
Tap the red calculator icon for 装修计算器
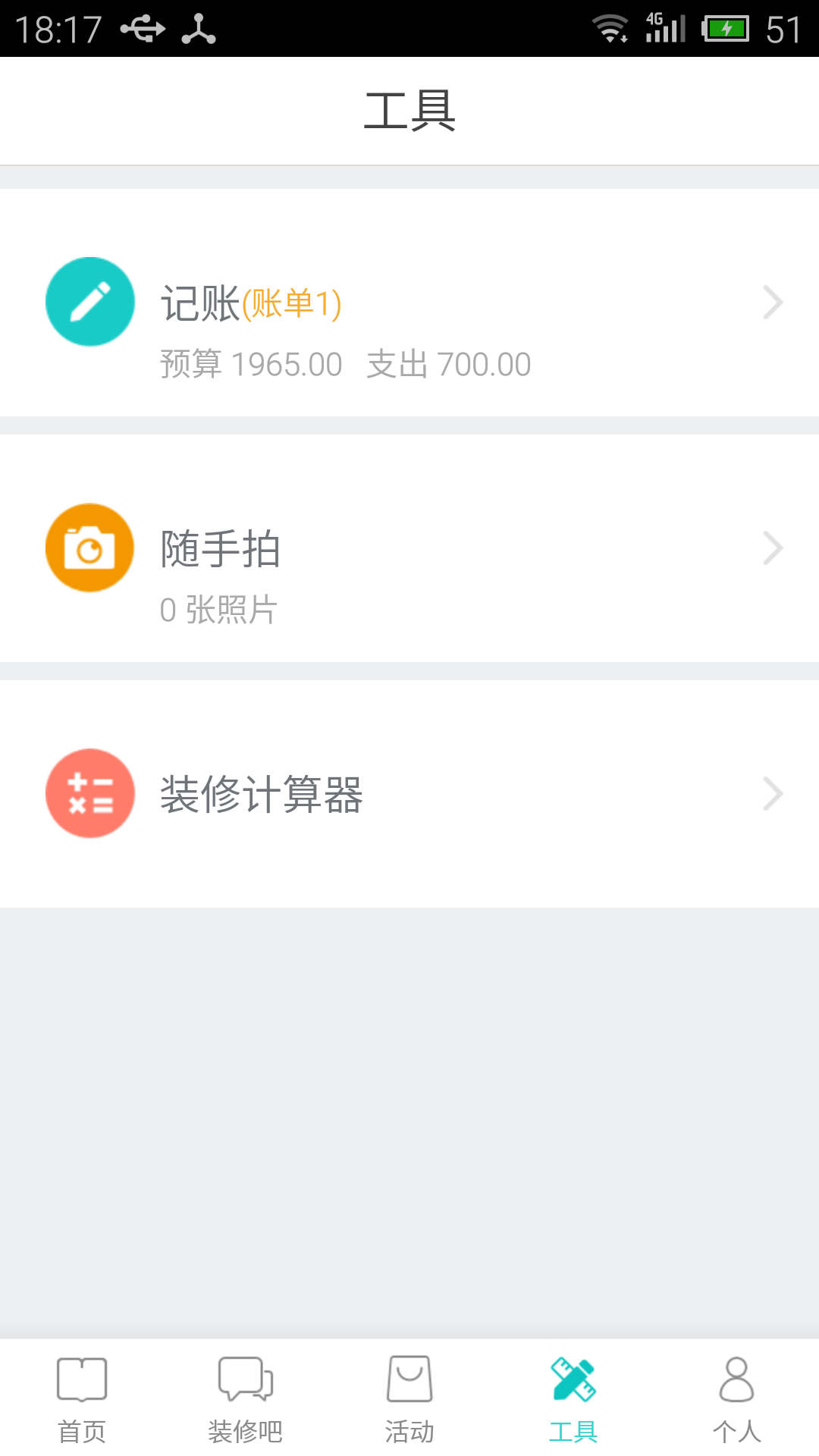tap(89, 792)
